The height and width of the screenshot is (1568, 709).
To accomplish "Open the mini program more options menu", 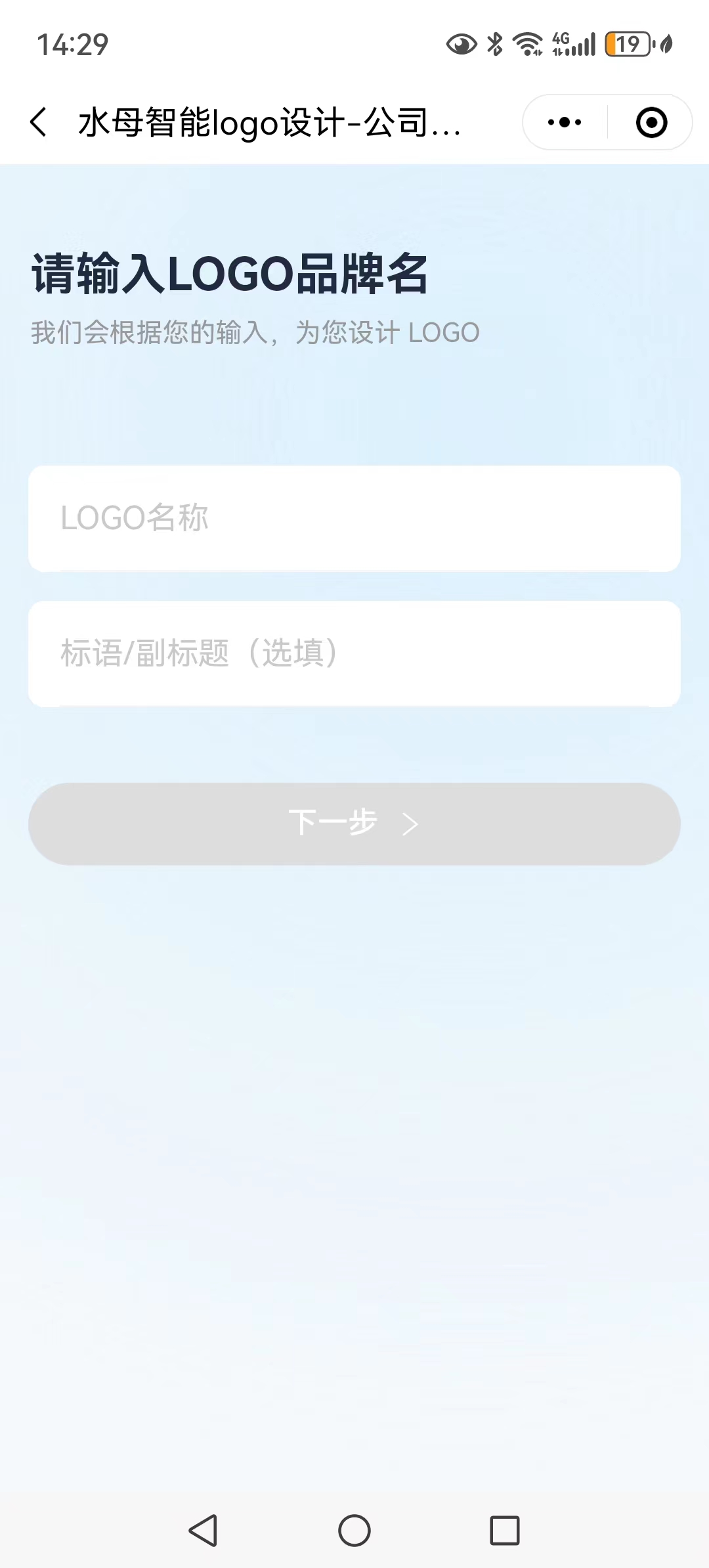I will pos(565,122).
